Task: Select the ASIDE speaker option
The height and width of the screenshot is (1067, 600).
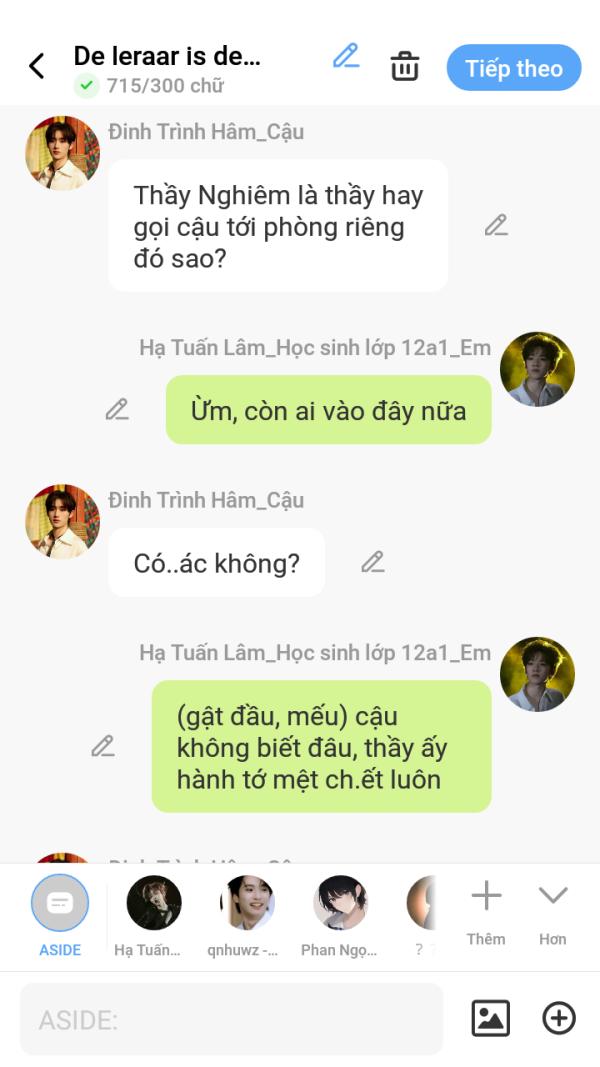Action: click(60, 915)
